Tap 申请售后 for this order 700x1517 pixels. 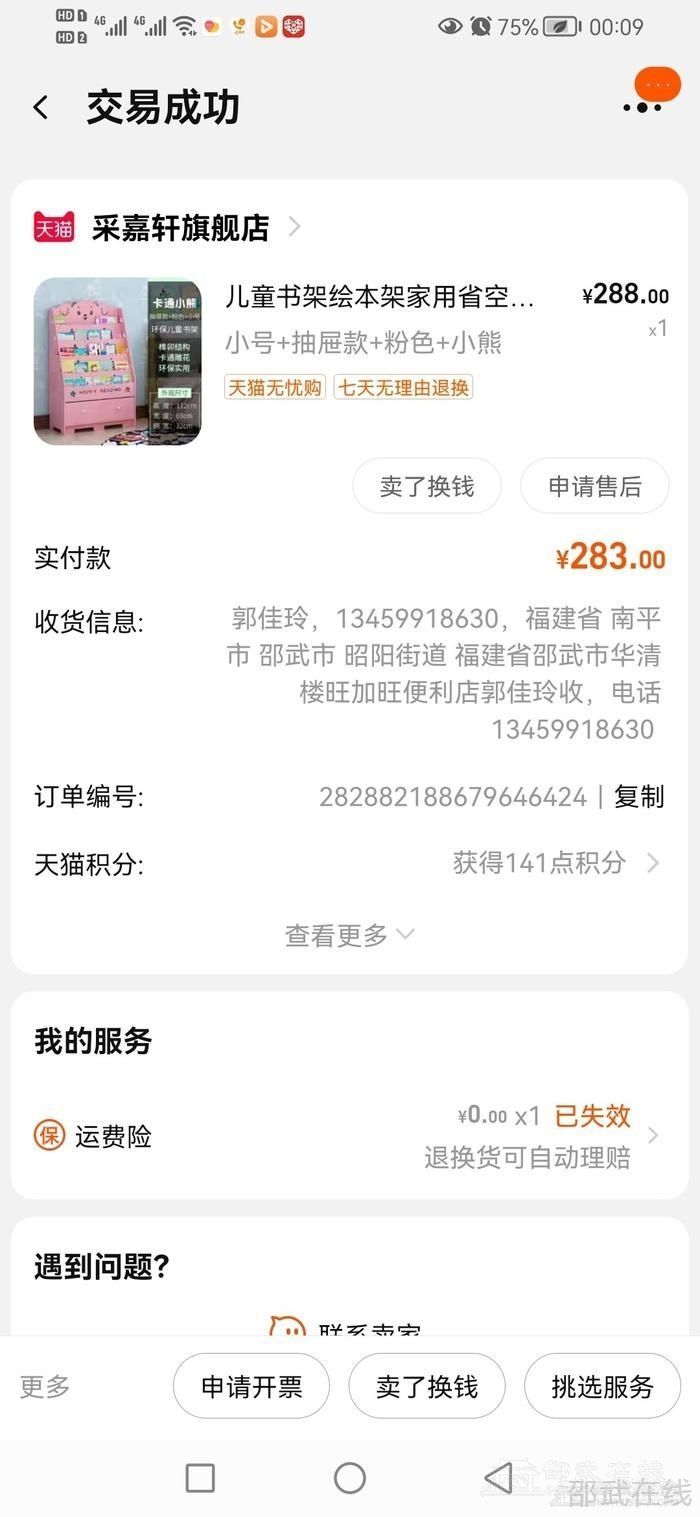(x=594, y=487)
